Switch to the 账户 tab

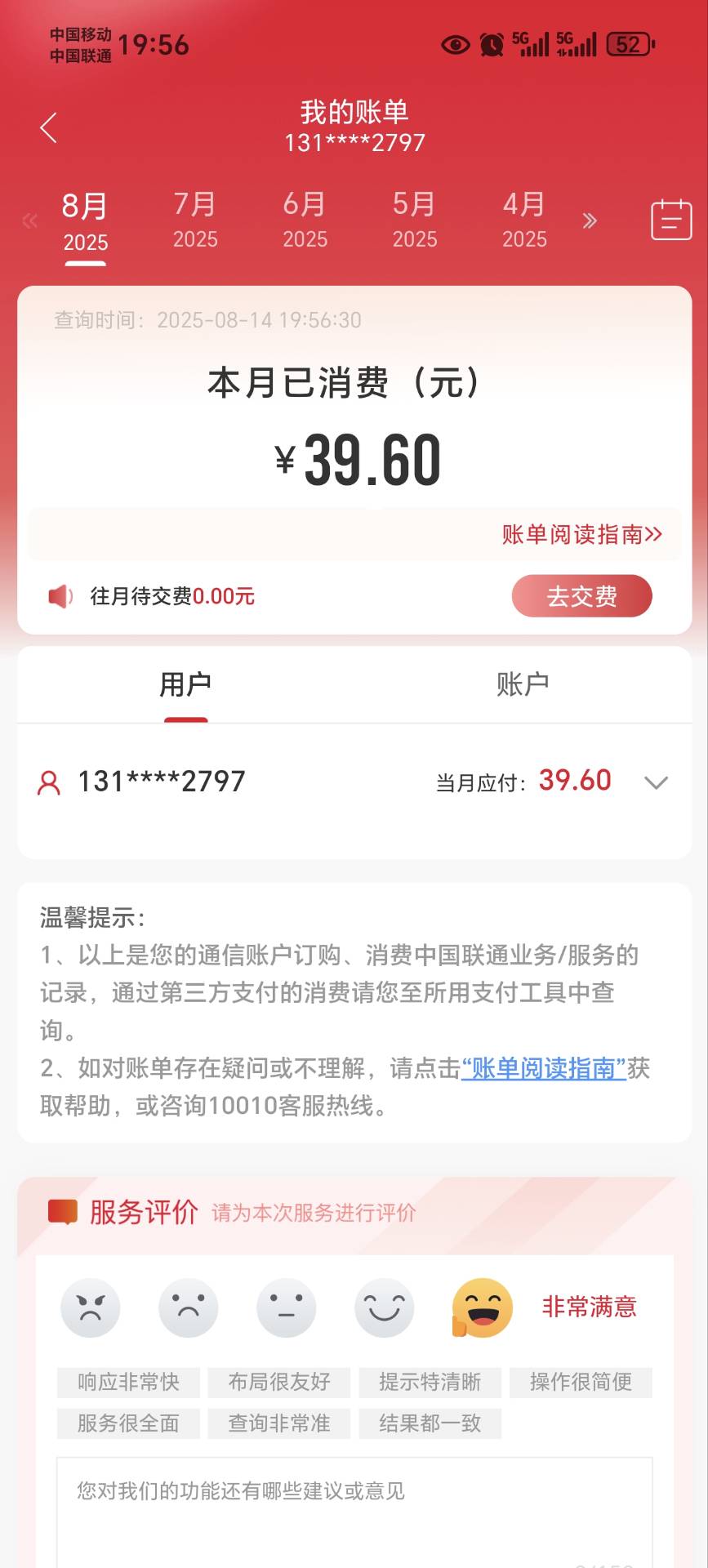click(x=523, y=684)
